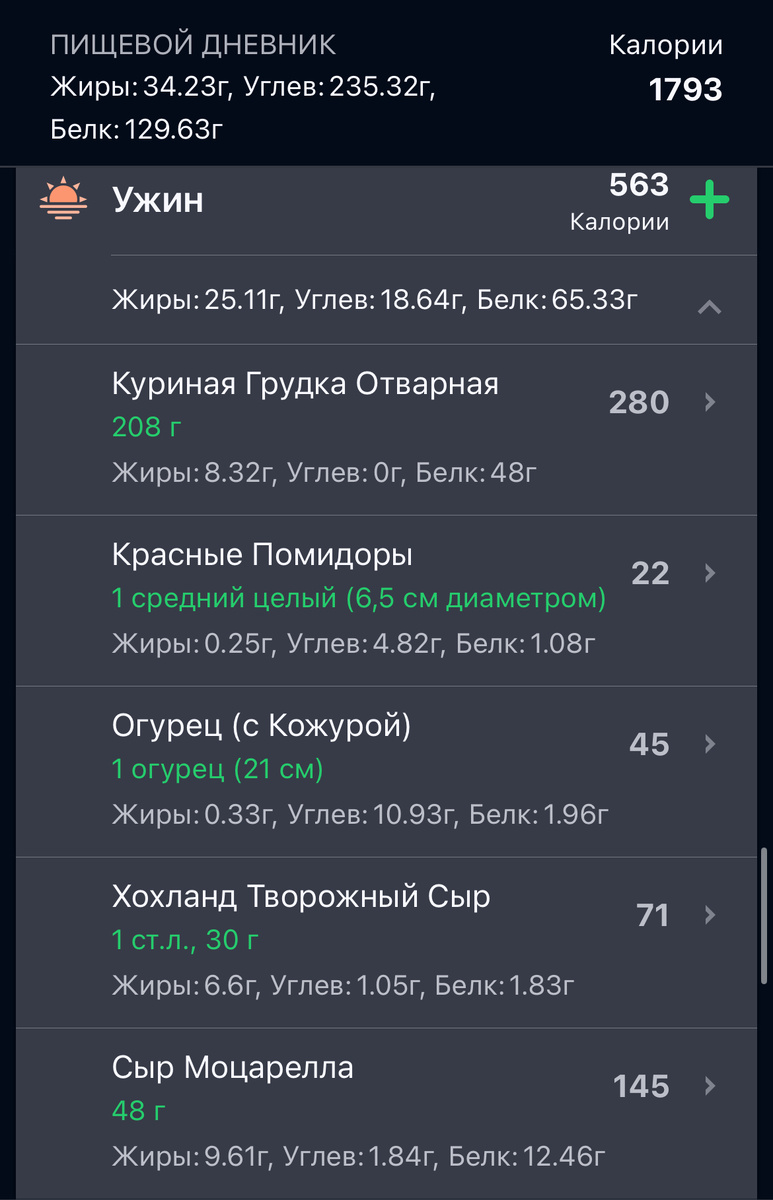Open details chevron for Хохланд Творожный Сыр
Image resolution: width=773 pixels, height=1200 pixels.
(x=709, y=915)
